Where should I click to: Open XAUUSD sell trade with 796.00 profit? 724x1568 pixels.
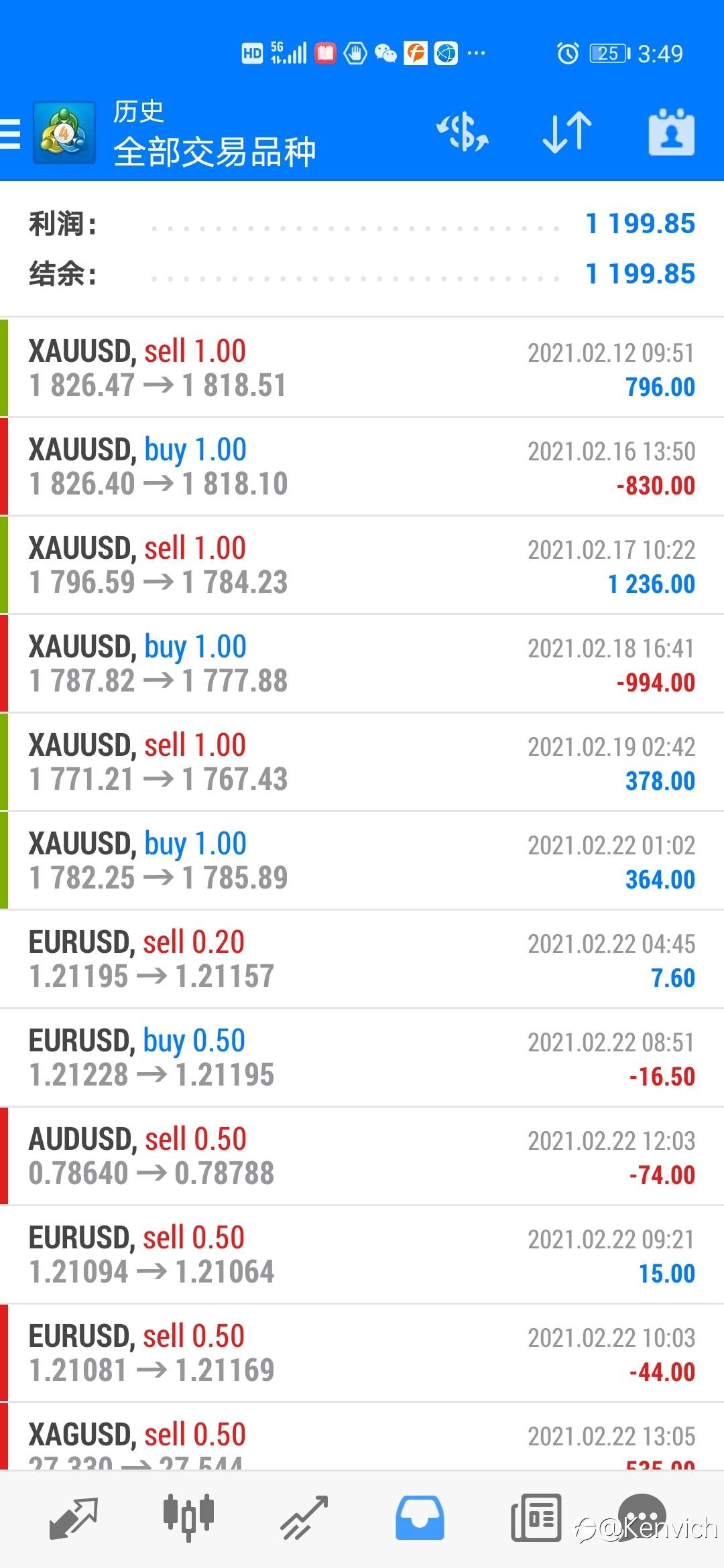pos(362,369)
